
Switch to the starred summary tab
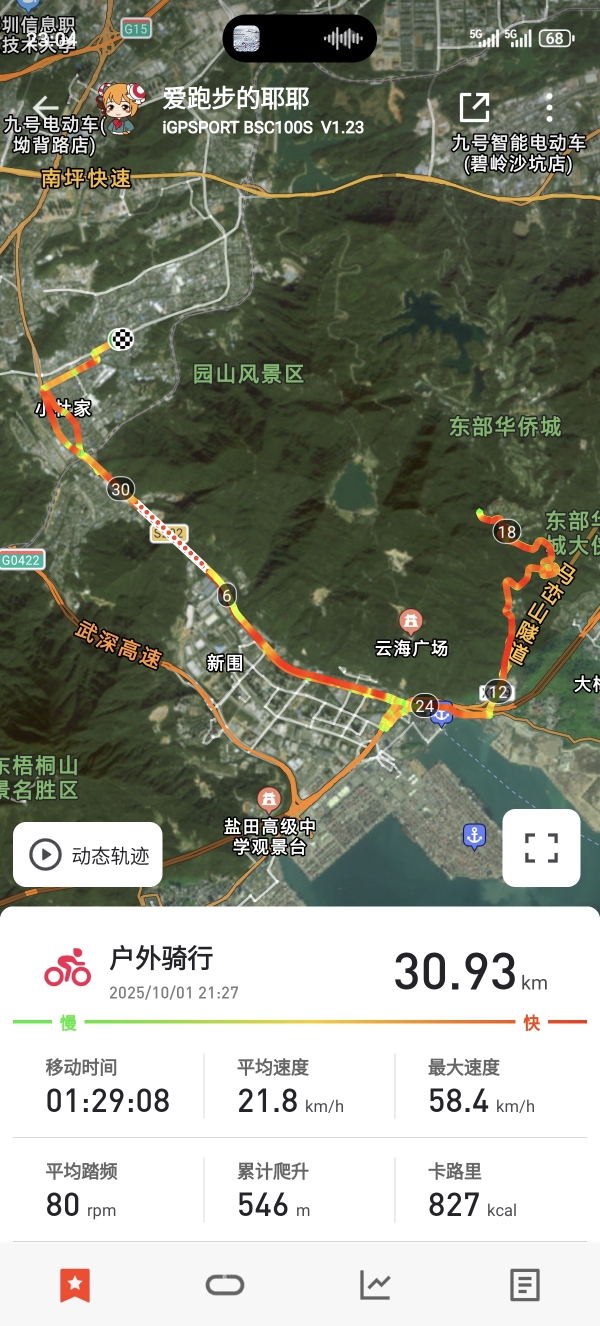point(75,1284)
